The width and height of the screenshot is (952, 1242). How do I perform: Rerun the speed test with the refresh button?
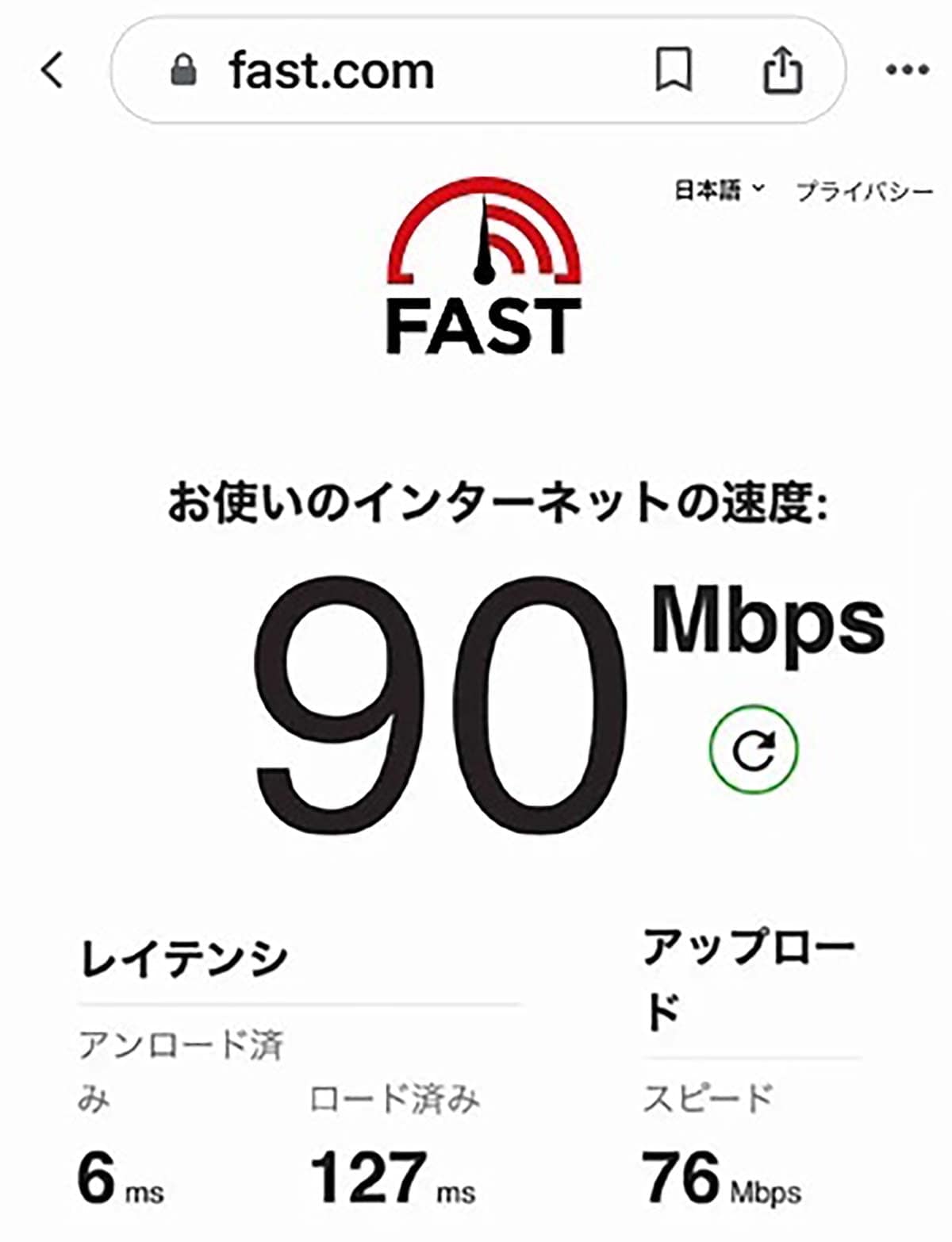coord(753,749)
